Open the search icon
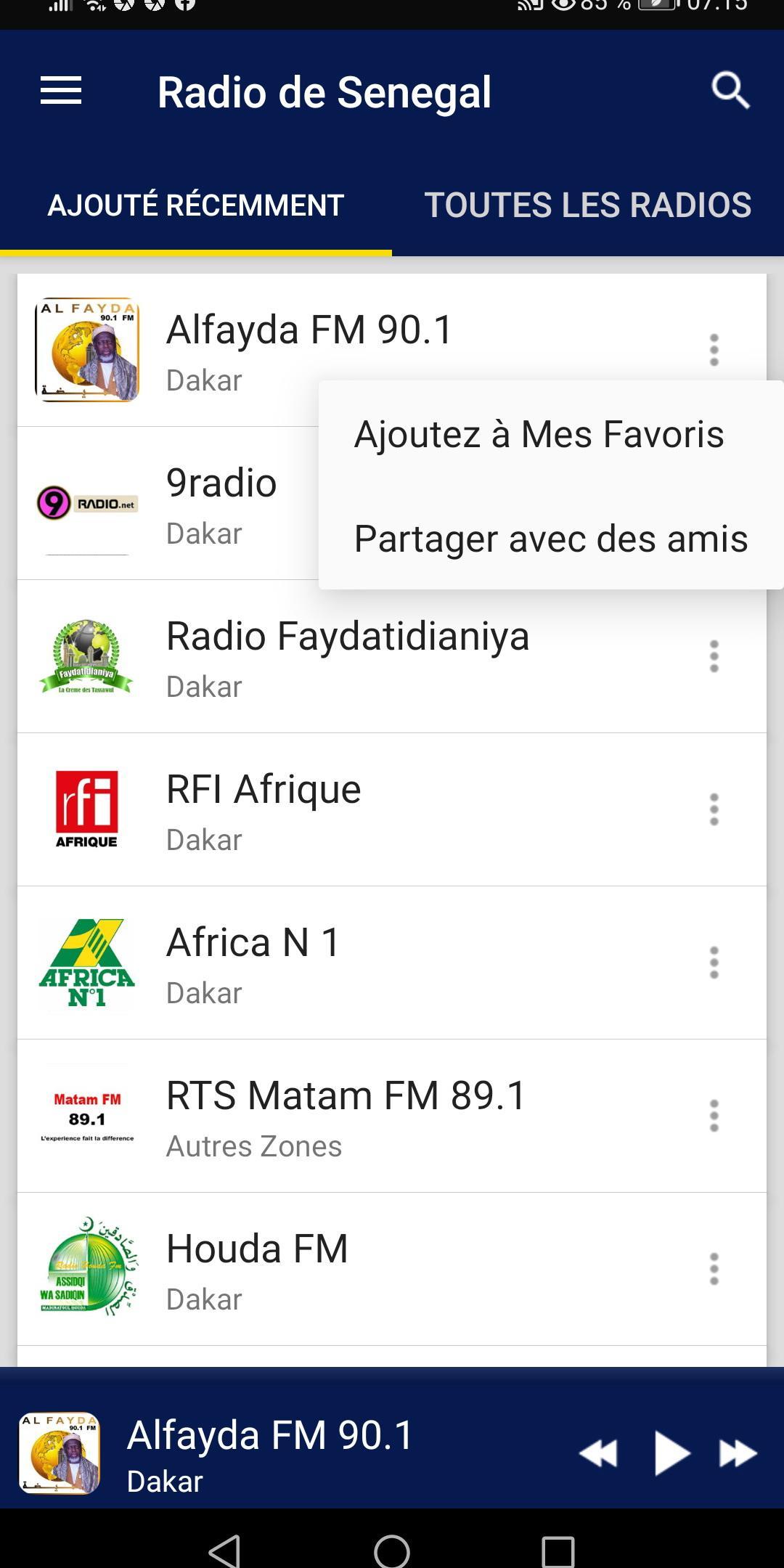This screenshot has height=1568, width=784. coord(730,91)
